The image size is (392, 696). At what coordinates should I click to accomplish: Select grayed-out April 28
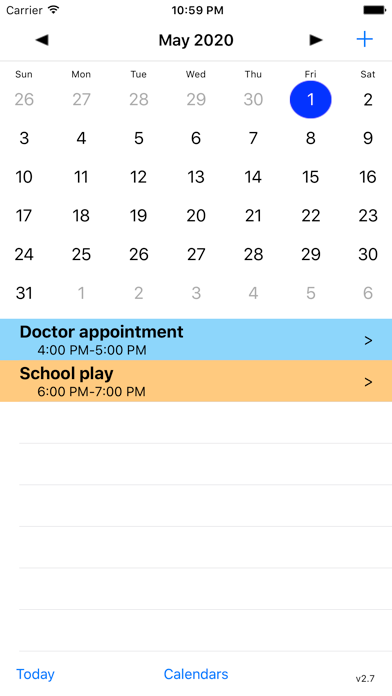pyautogui.click(x=139, y=100)
